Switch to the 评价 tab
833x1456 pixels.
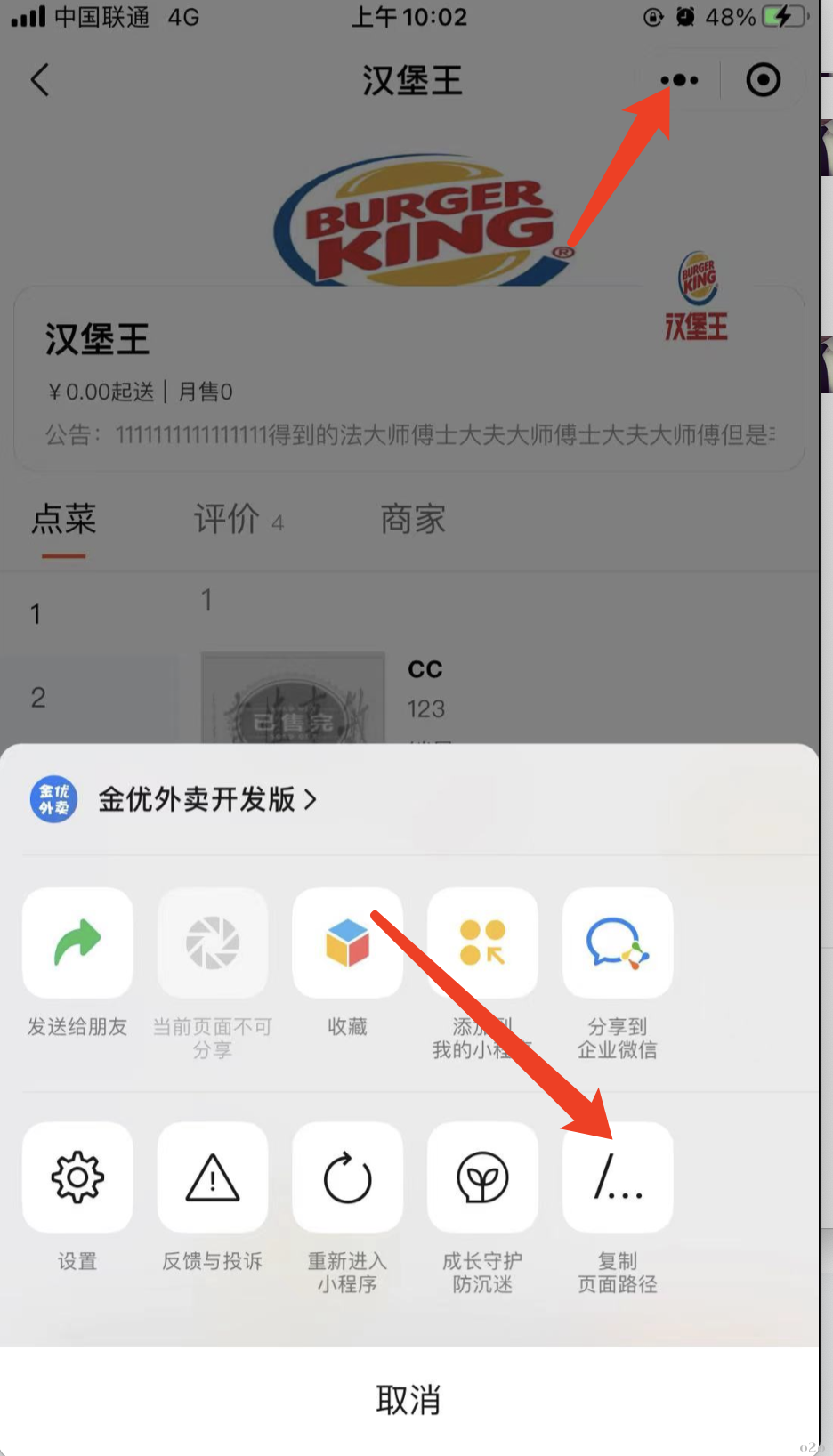pos(228,519)
